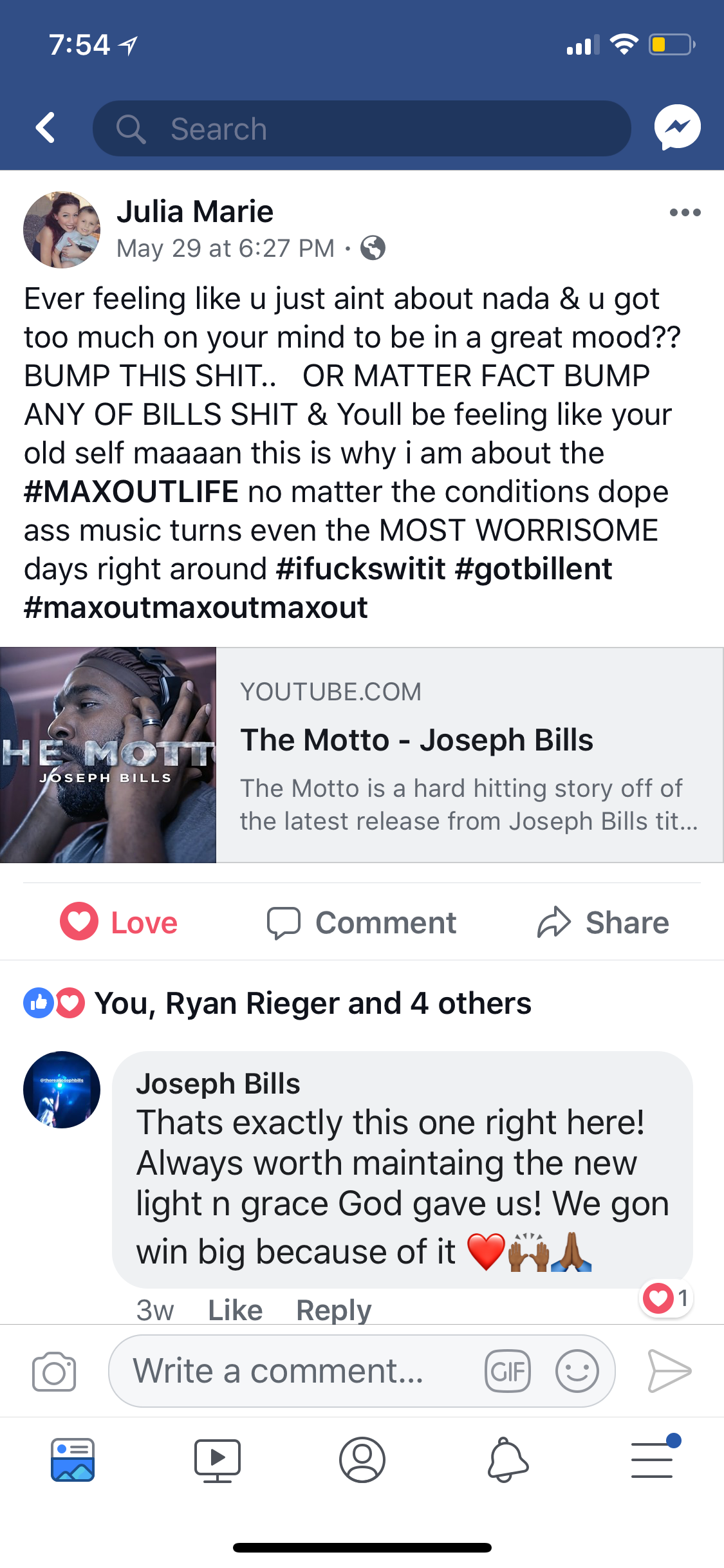Open the emoji picker in the comment box

click(x=577, y=1371)
